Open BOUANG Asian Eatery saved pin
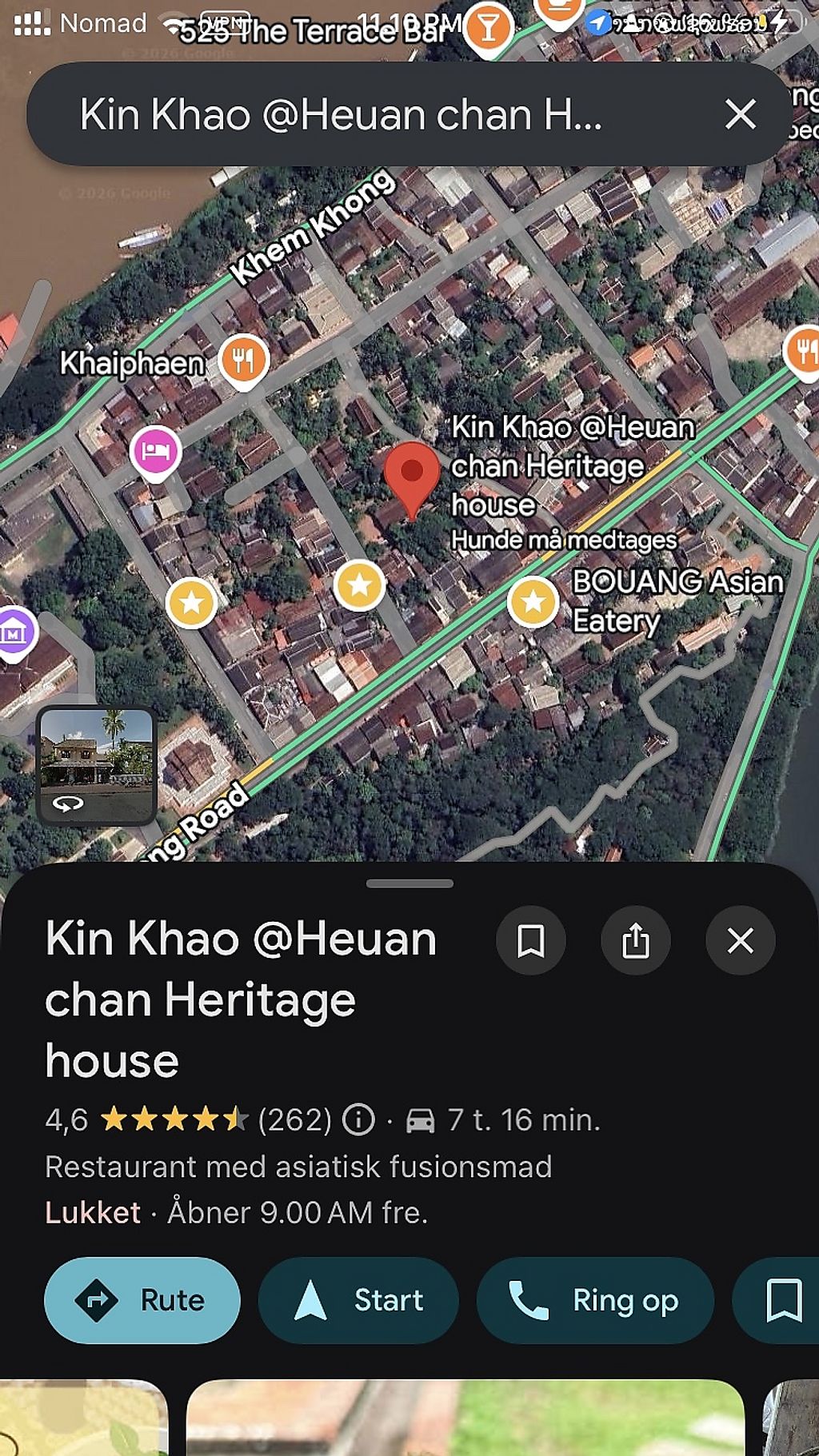Viewport: 819px width, 1456px height. coord(533,600)
